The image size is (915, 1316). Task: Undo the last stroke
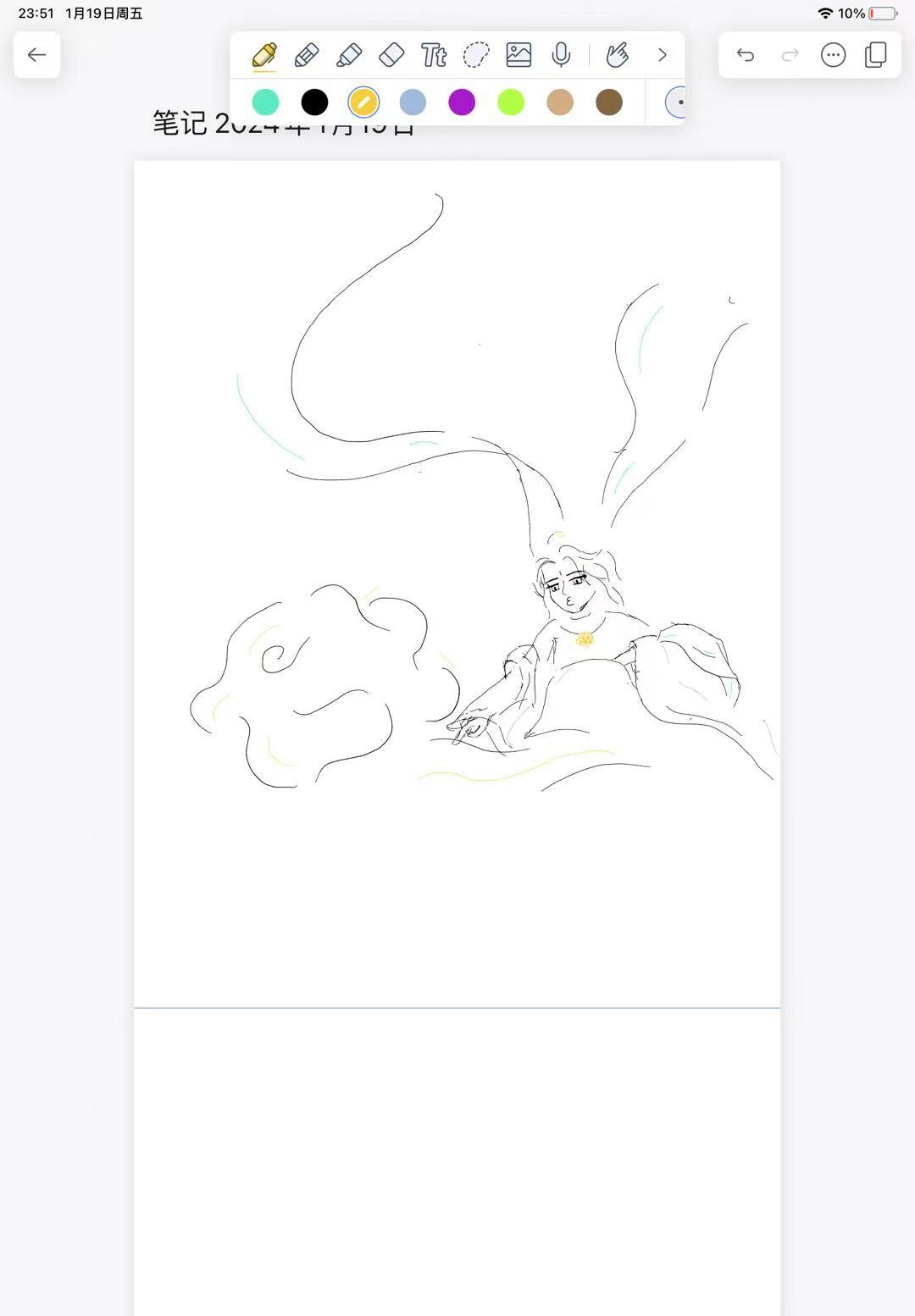pos(746,55)
